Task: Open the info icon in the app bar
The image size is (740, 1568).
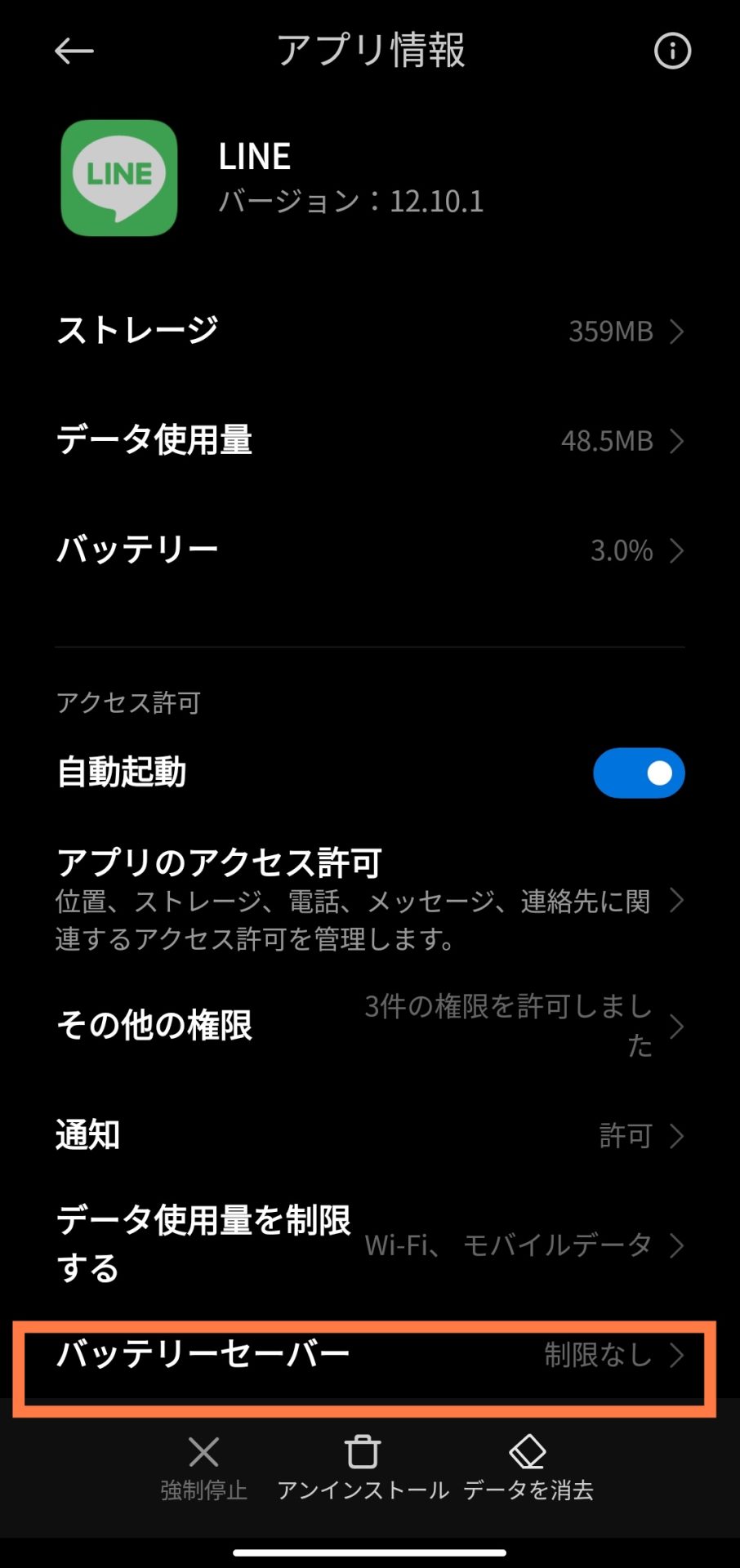Action: 672,51
